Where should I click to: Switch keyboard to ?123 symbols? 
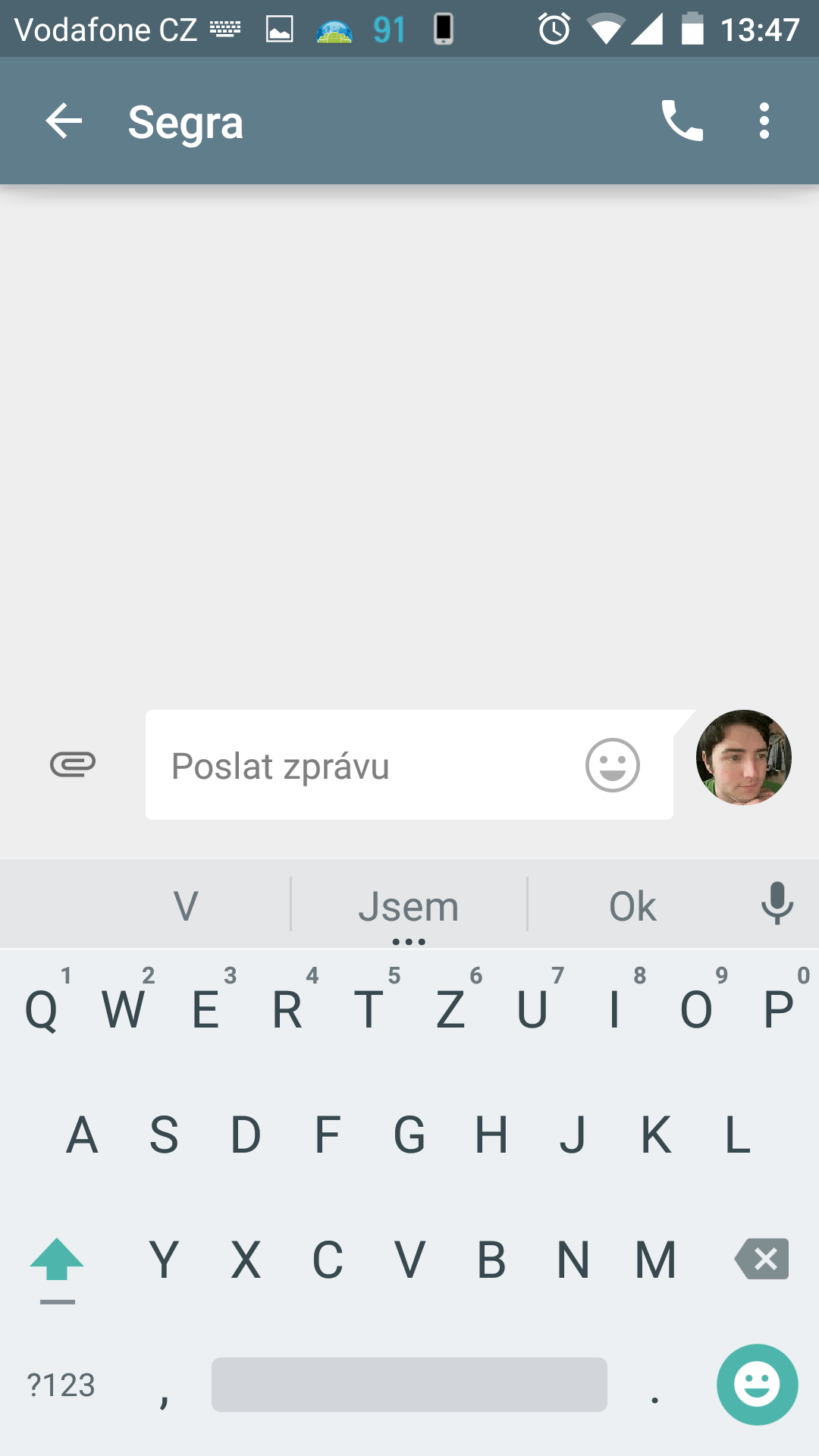tap(61, 1385)
